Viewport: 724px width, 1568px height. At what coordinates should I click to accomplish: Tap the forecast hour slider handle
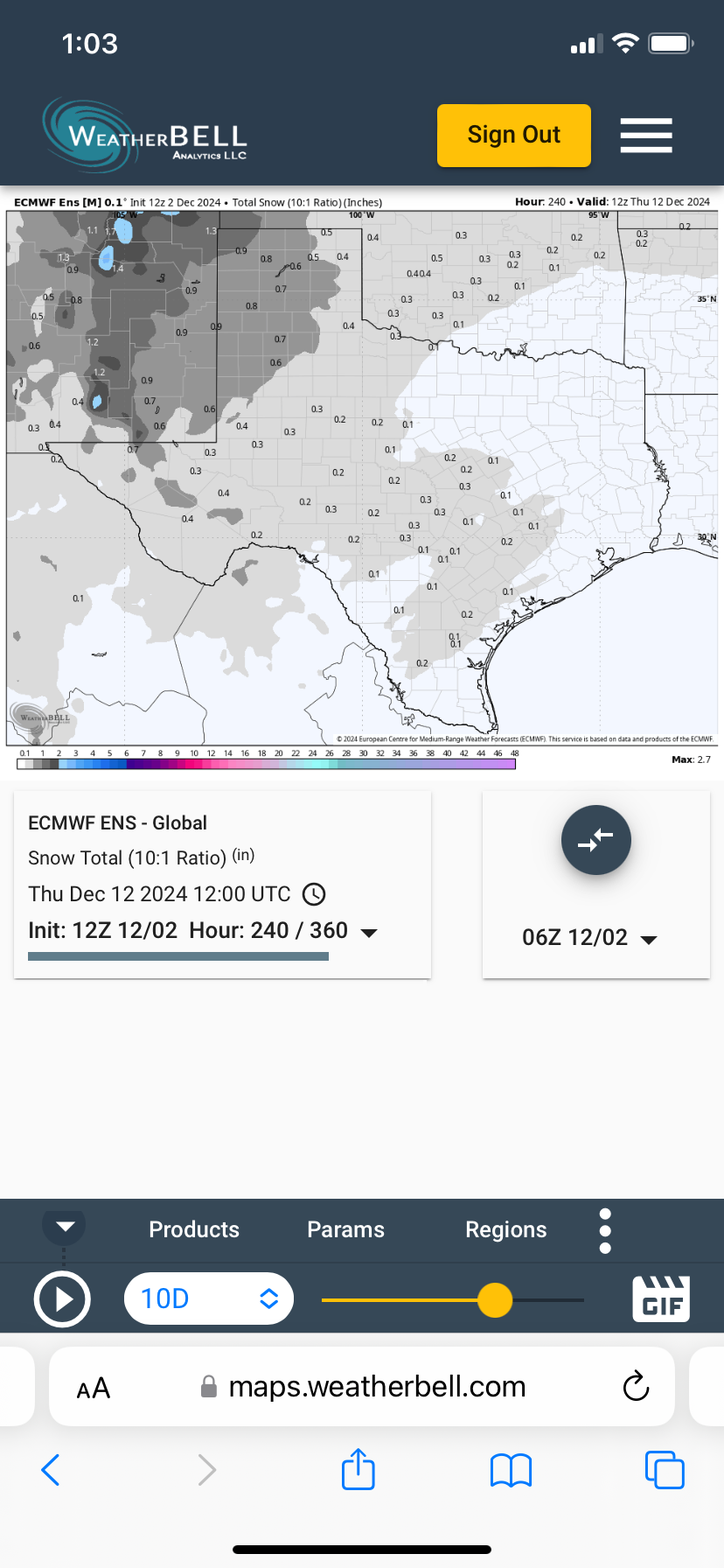pyautogui.click(x=495, y=1300)
